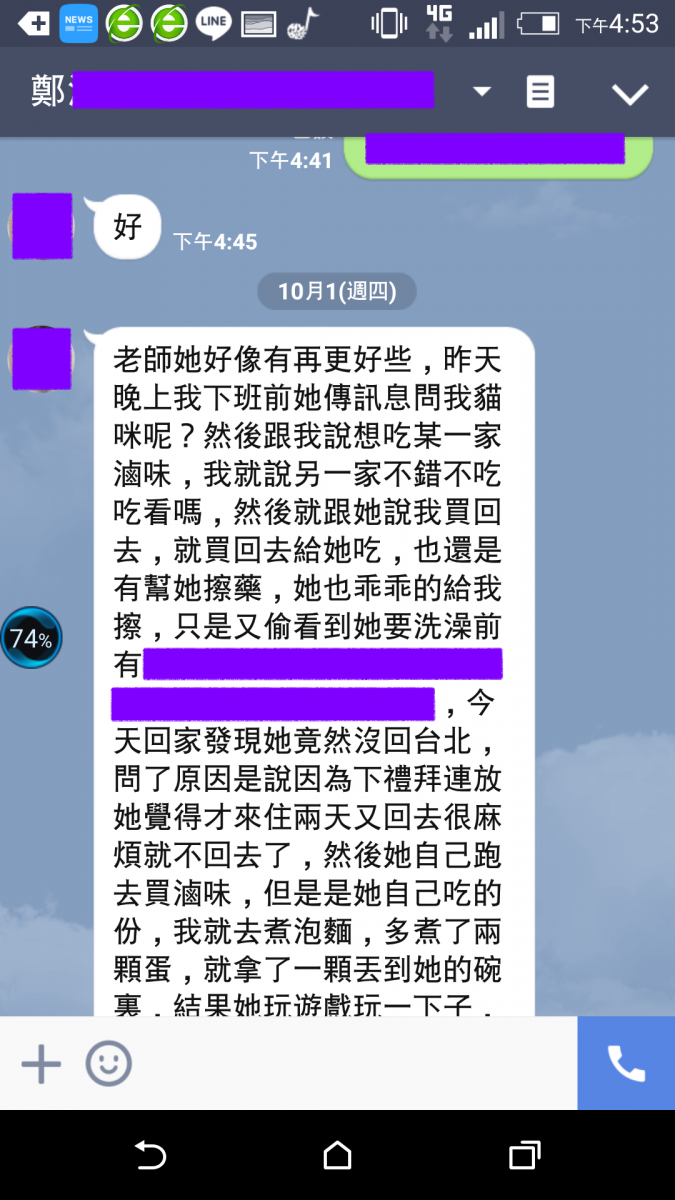Image resolution: width=675 pixels, height=1200 pixels.
Task: Open sender's avatar beside the 好 message
Action: click(41, 226)
